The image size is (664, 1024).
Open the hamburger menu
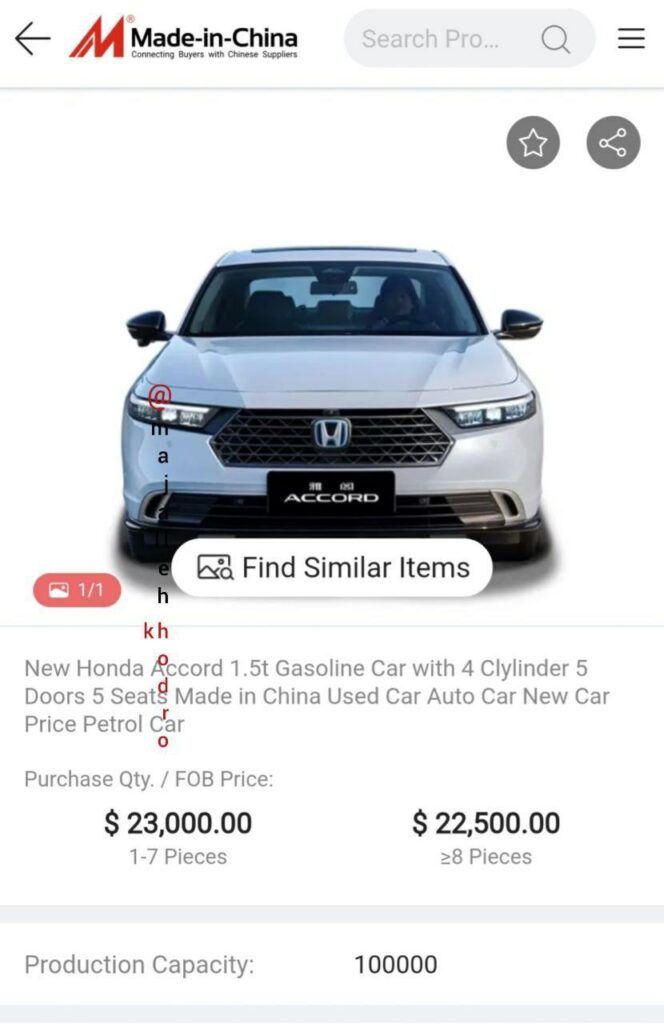(631, 39)
